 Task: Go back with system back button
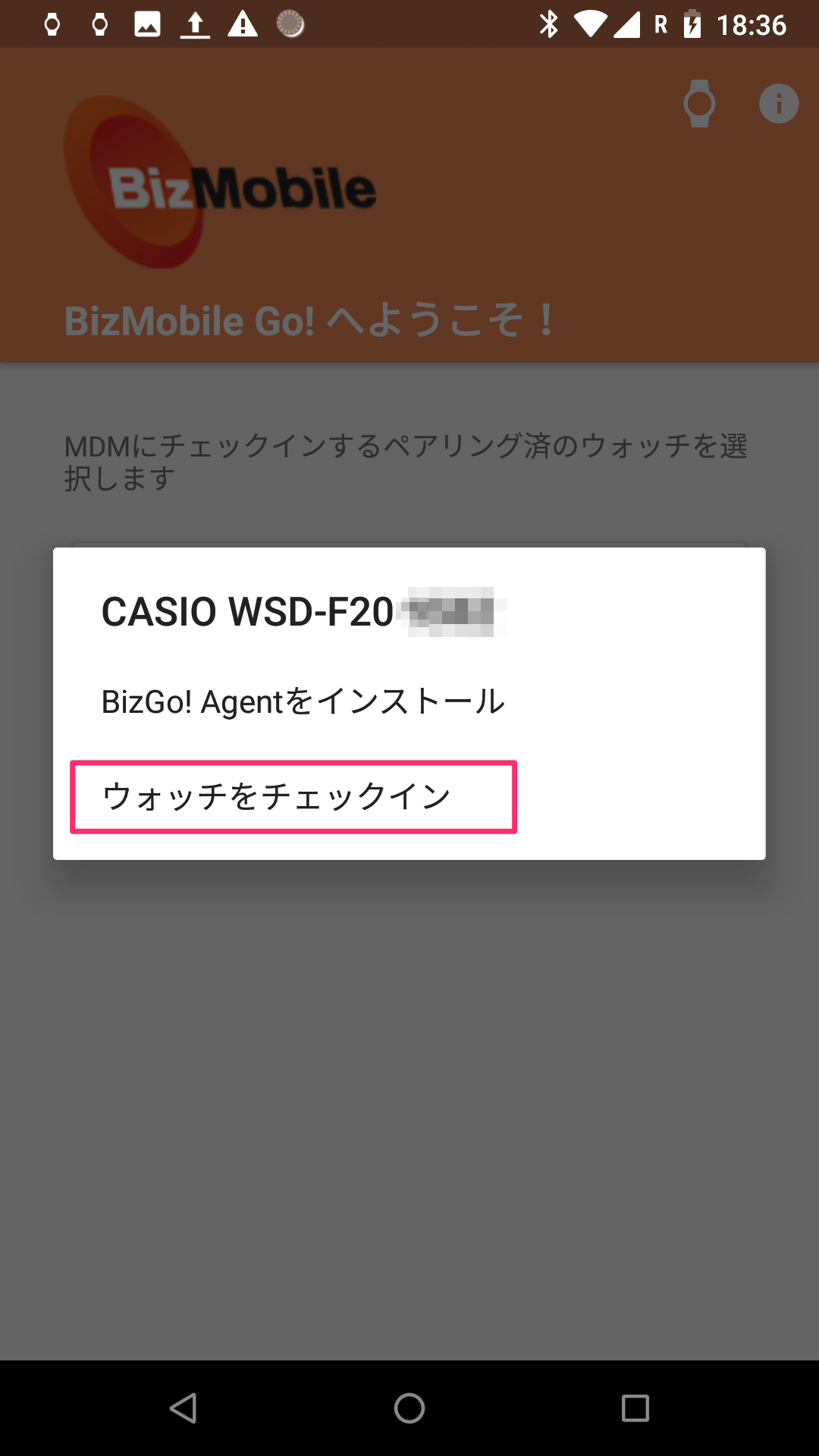(x=184, y=1408)
